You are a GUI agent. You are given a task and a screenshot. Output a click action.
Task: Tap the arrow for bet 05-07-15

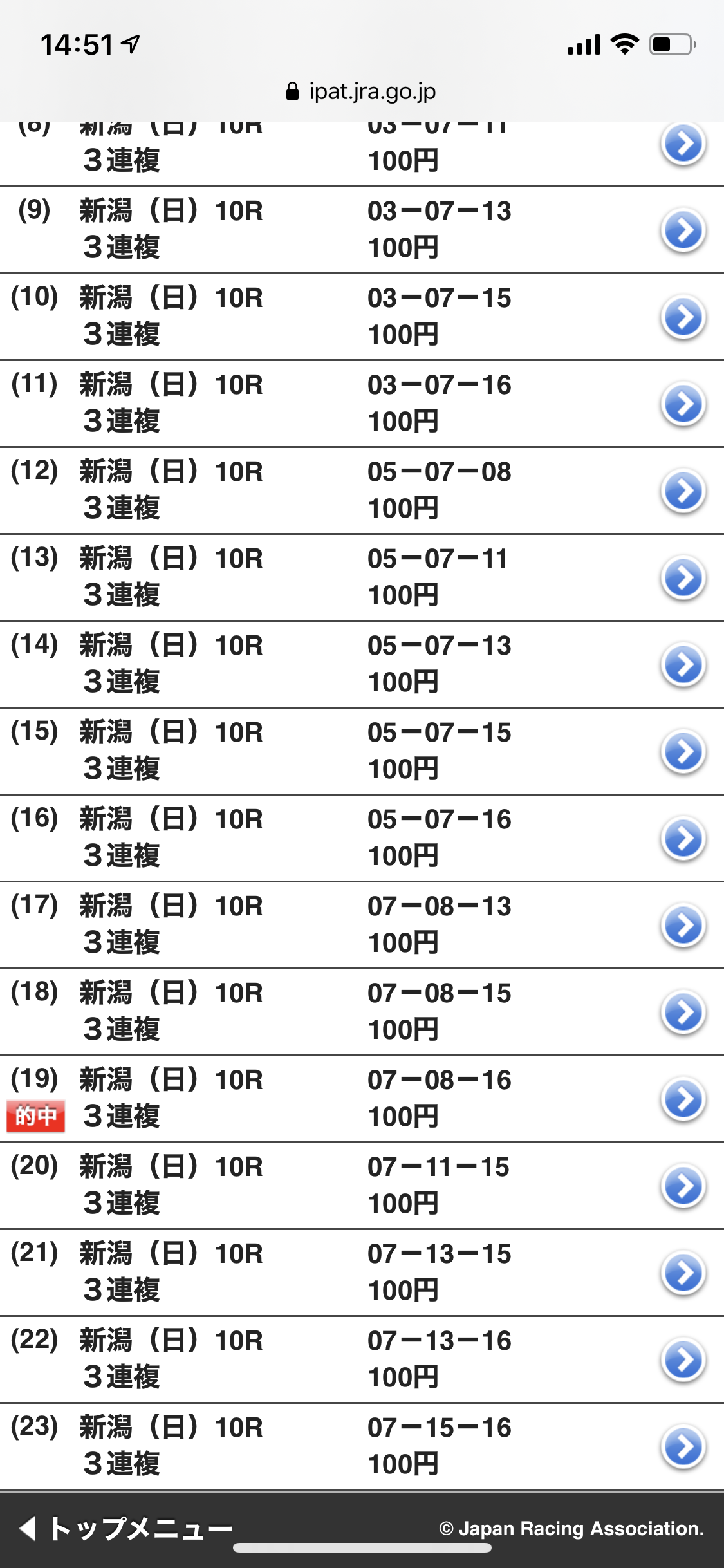click(683, 751)
